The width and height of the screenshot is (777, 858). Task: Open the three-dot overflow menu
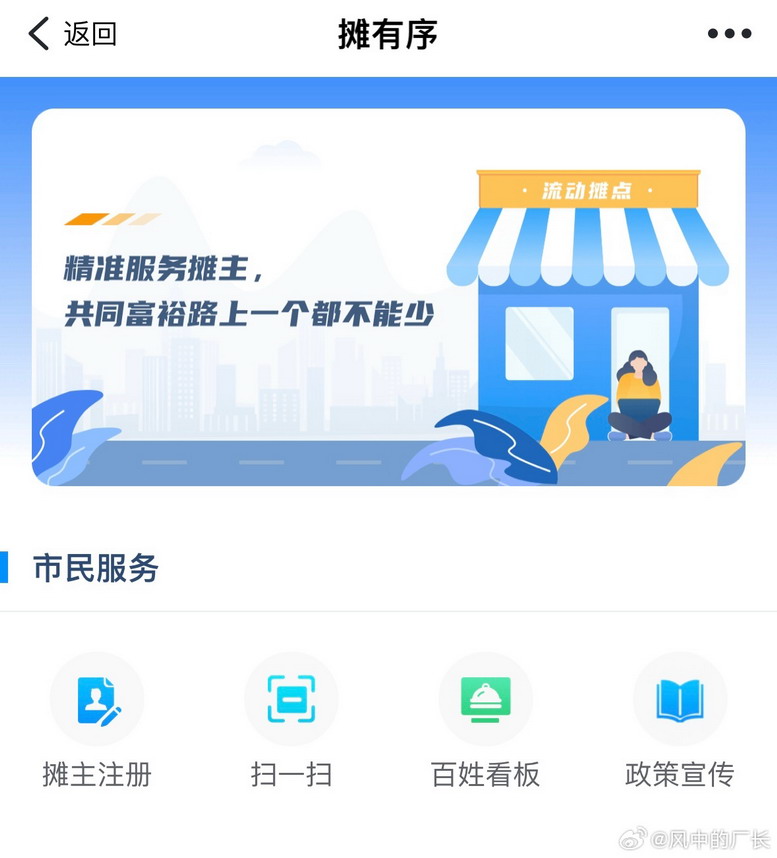tap(729, 34)
